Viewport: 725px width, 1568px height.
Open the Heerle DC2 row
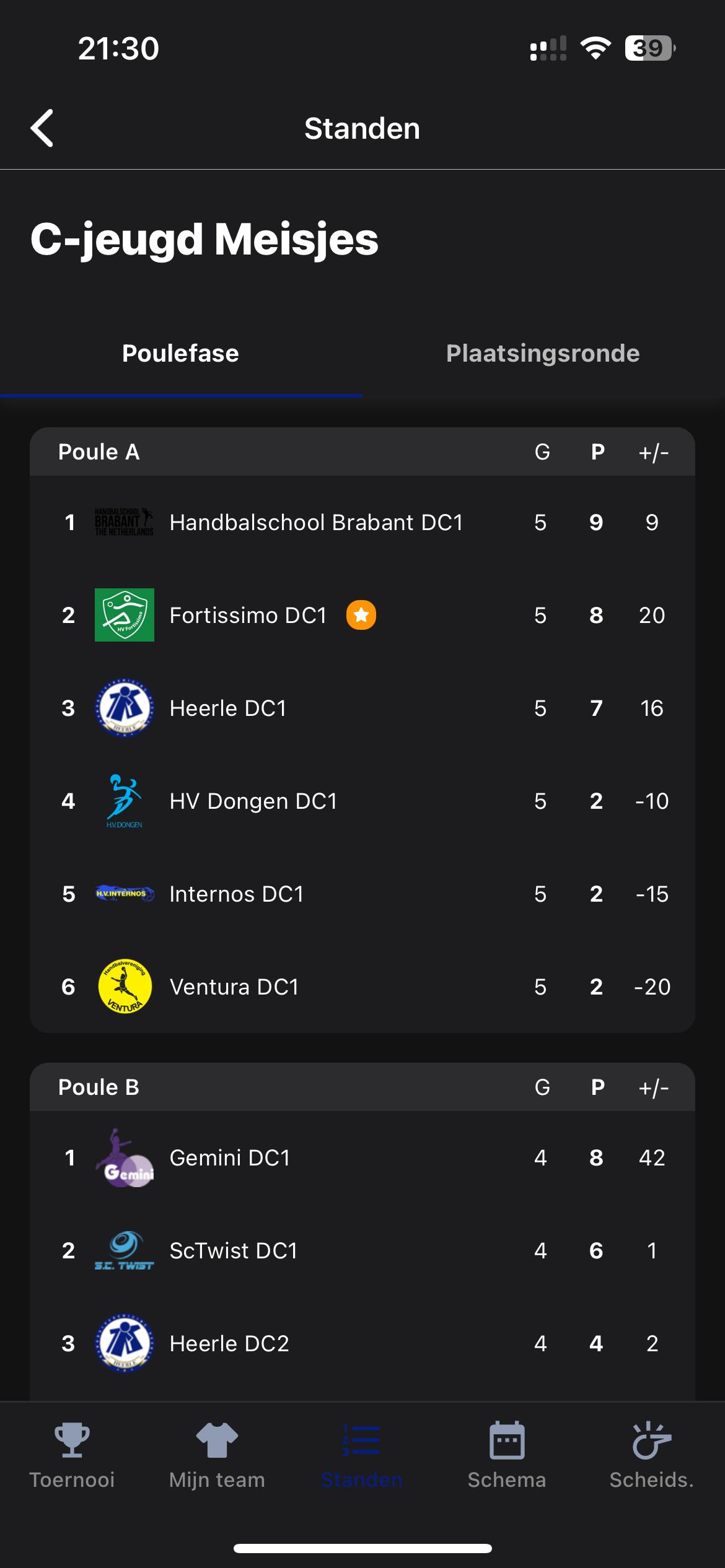tap(362, 1343)
